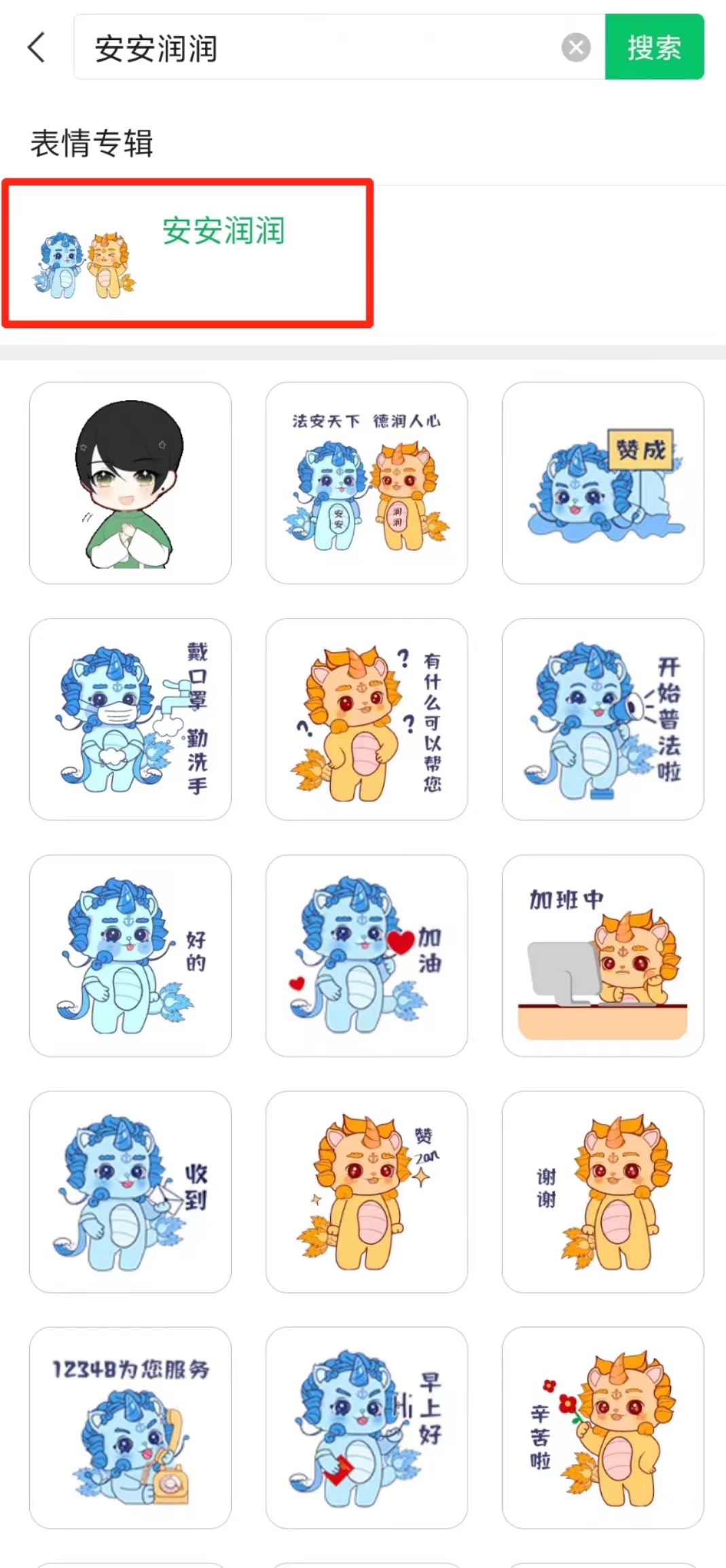Open the 法安天下 德润人心 sticker

367,483
